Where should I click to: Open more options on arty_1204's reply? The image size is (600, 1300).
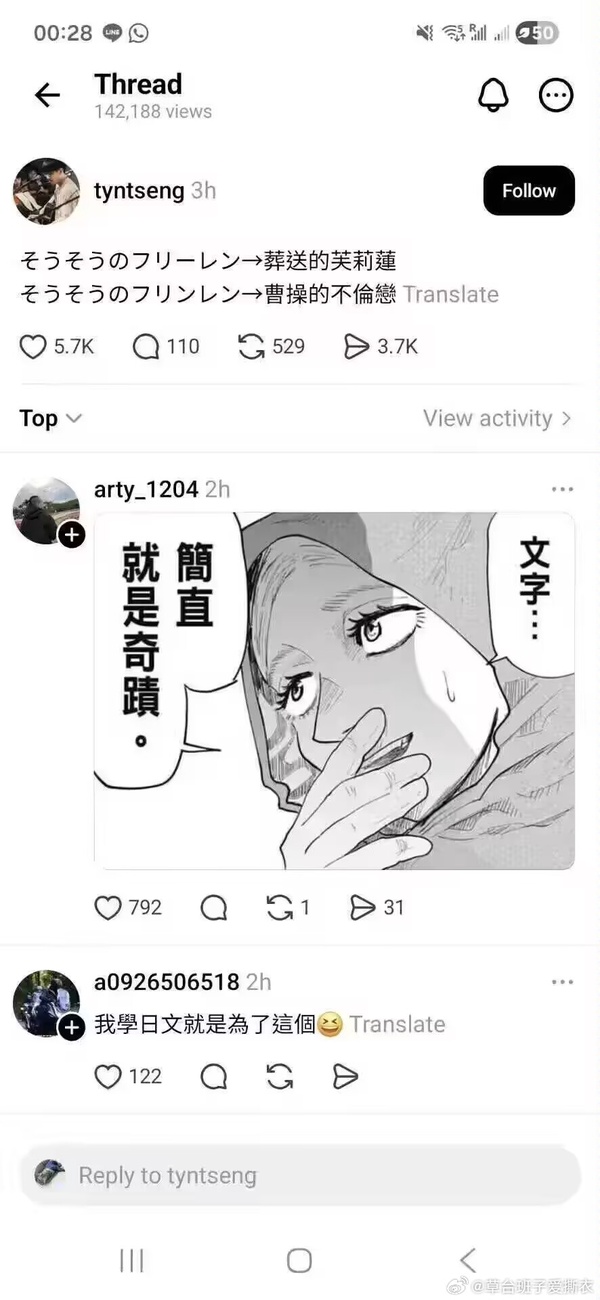562,489
